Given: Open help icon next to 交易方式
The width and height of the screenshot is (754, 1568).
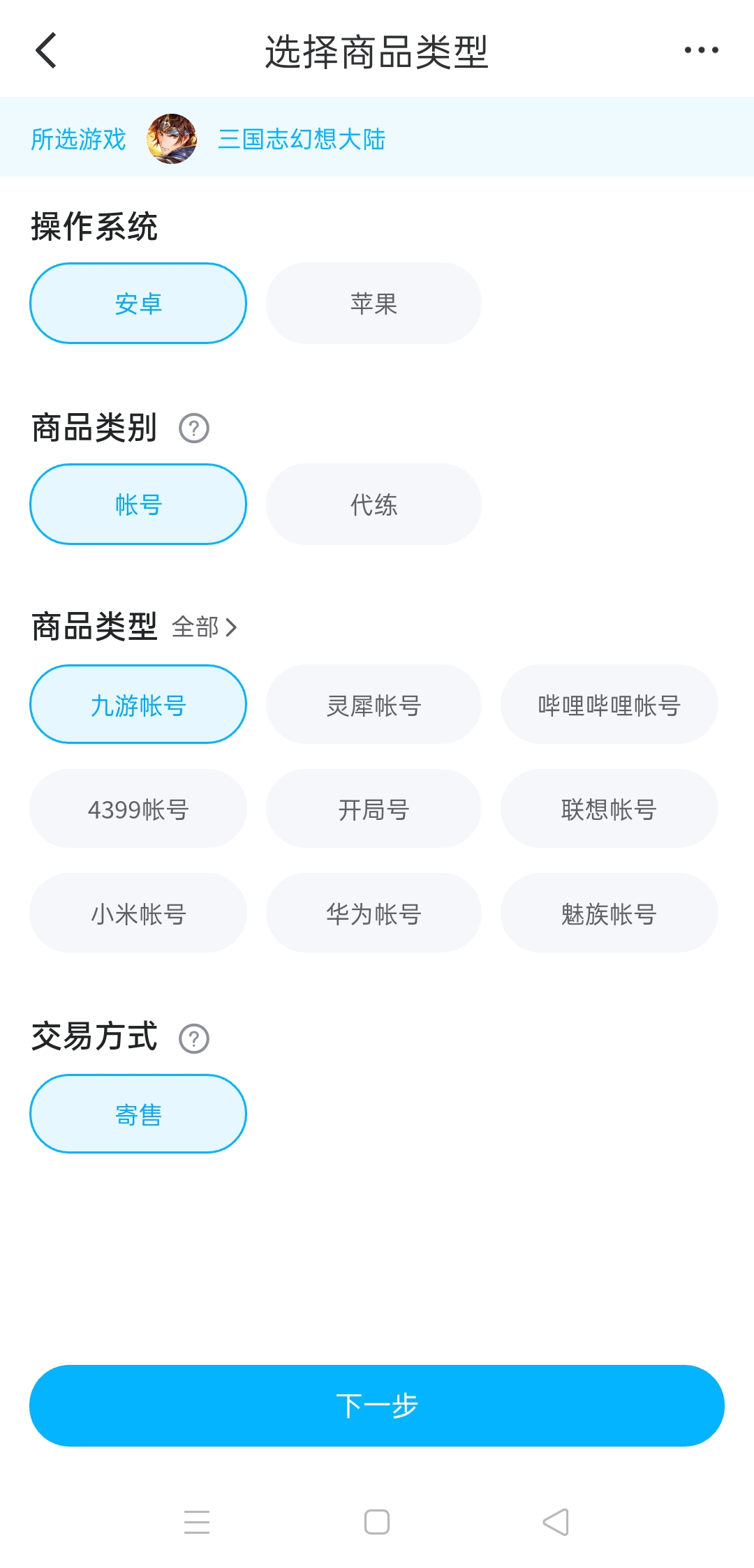Looking at the screenshot, I should pos(194,1038).
